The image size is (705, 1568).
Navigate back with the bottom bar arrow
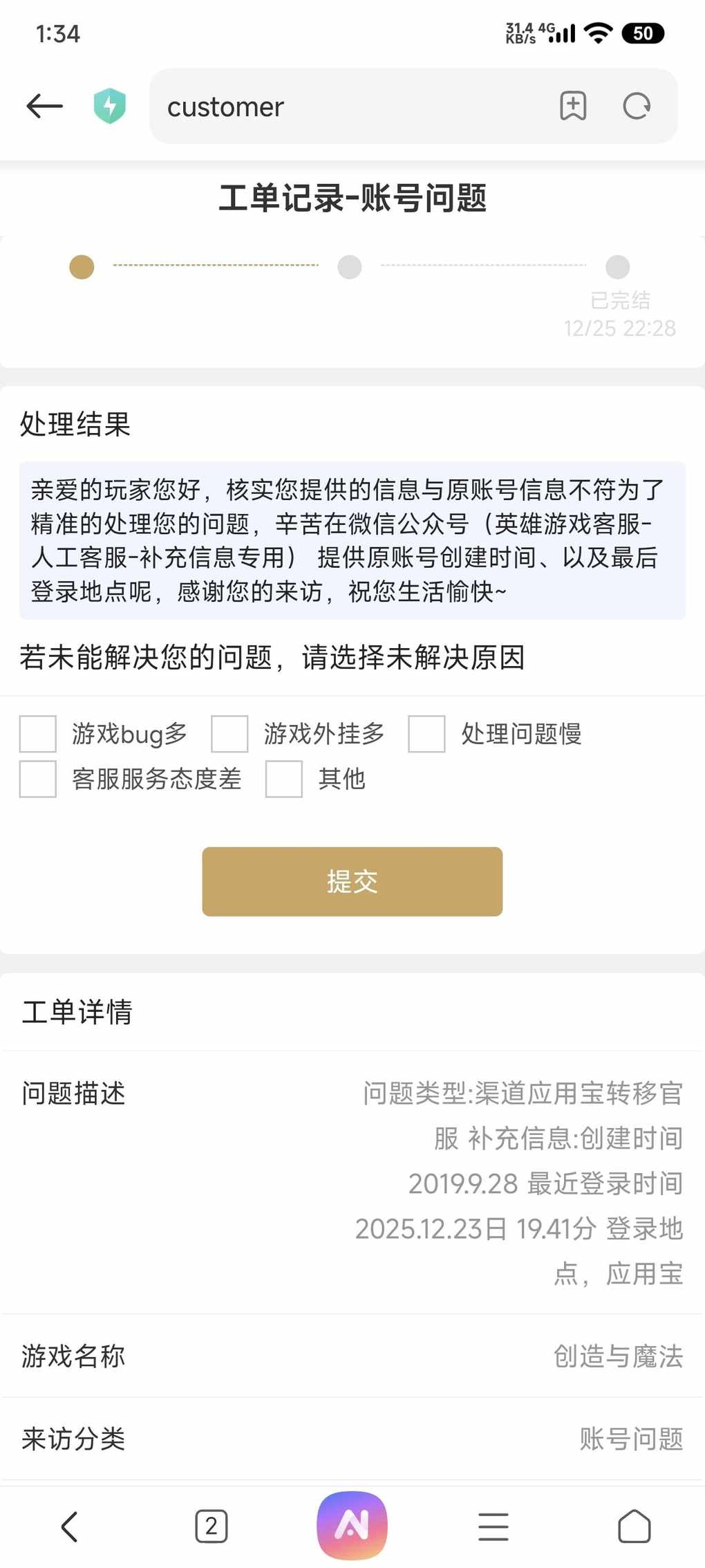point(70,1526)
